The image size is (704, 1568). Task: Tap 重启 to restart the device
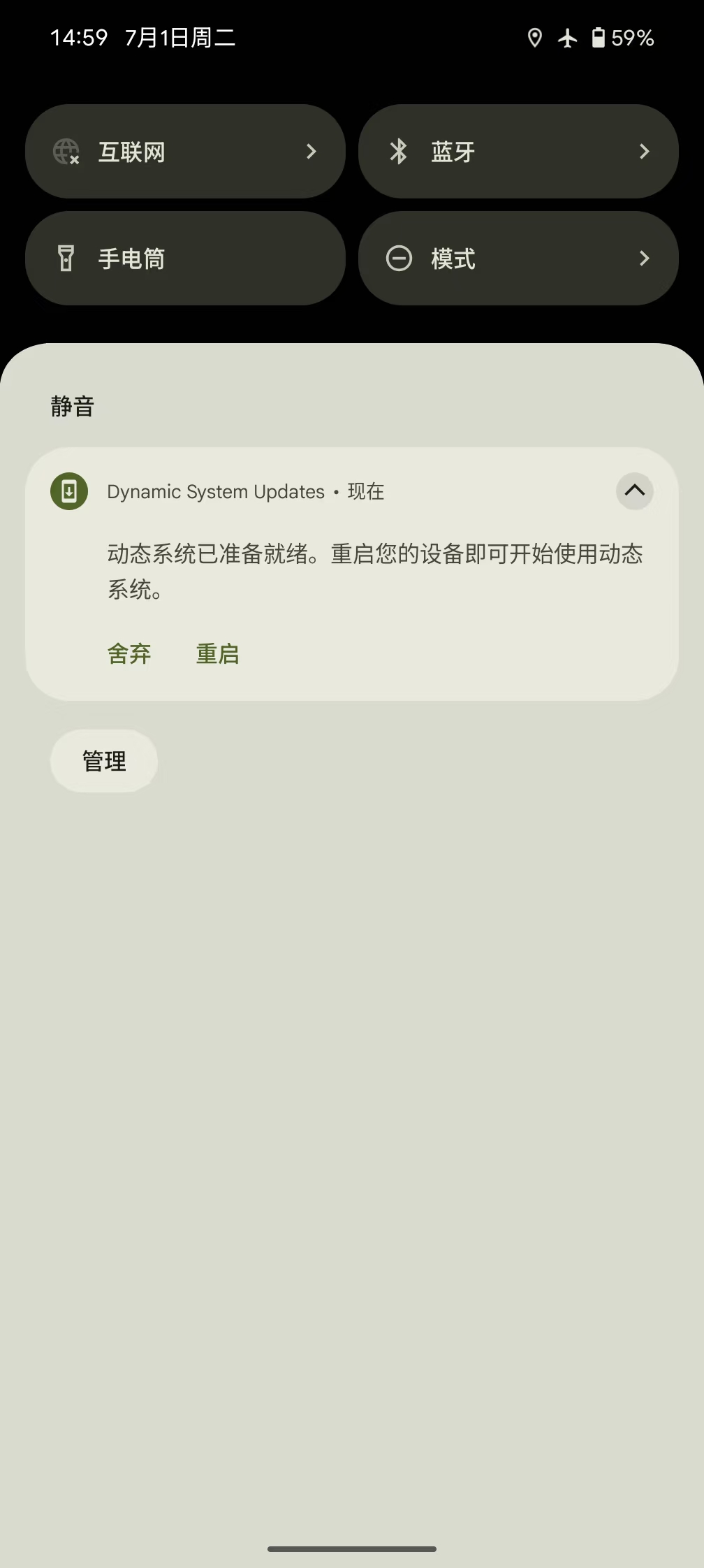[x=217, y=654]
